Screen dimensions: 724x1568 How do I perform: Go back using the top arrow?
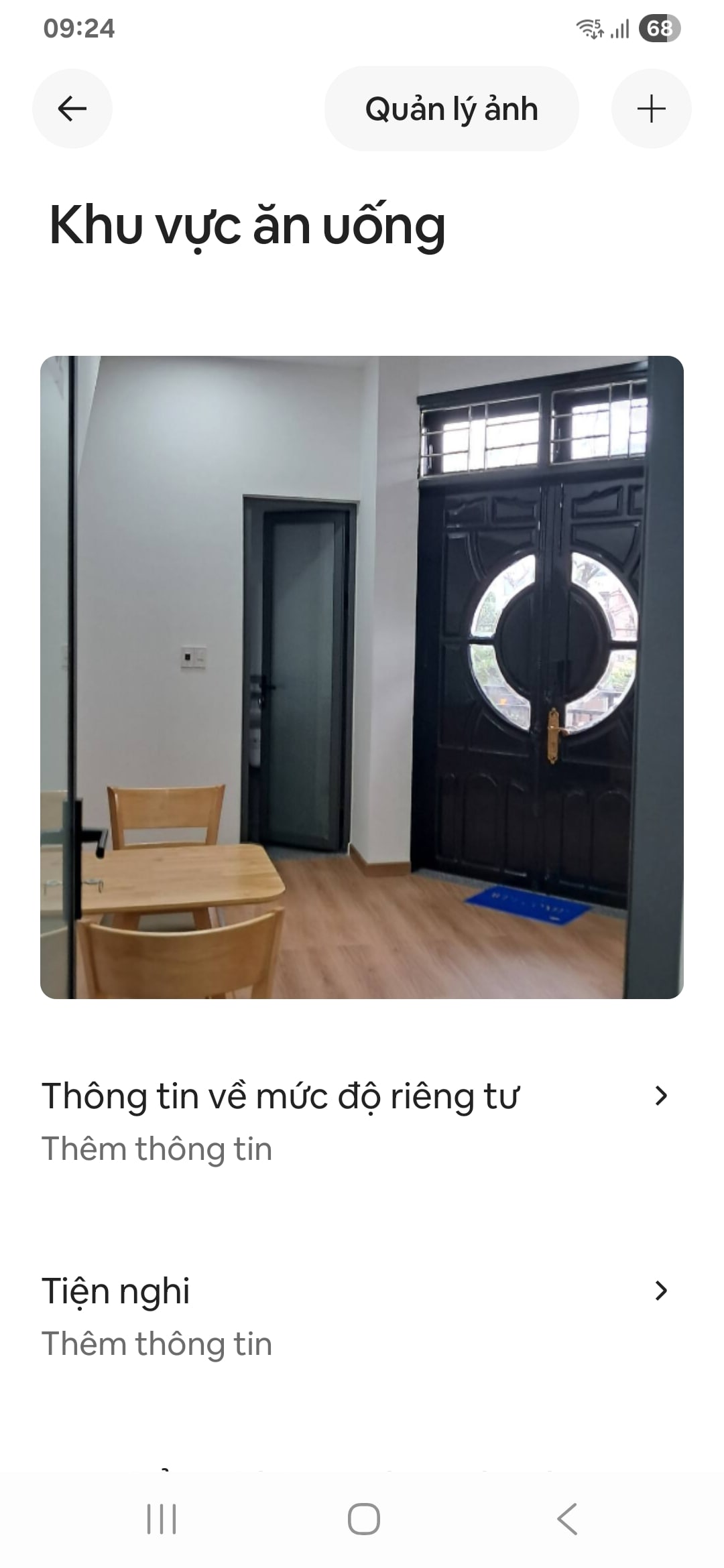(72, 109)
